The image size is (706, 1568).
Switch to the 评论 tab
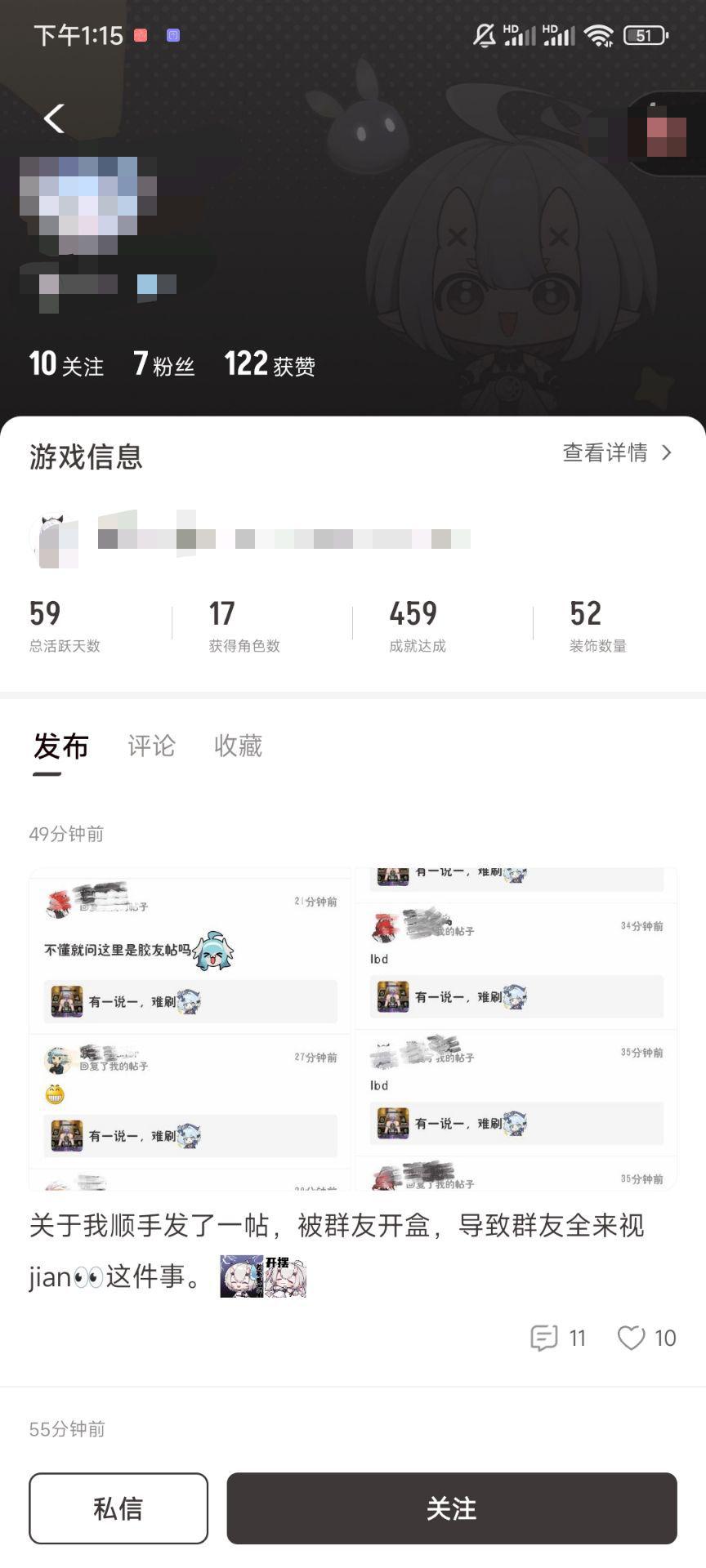click(151, 746)
